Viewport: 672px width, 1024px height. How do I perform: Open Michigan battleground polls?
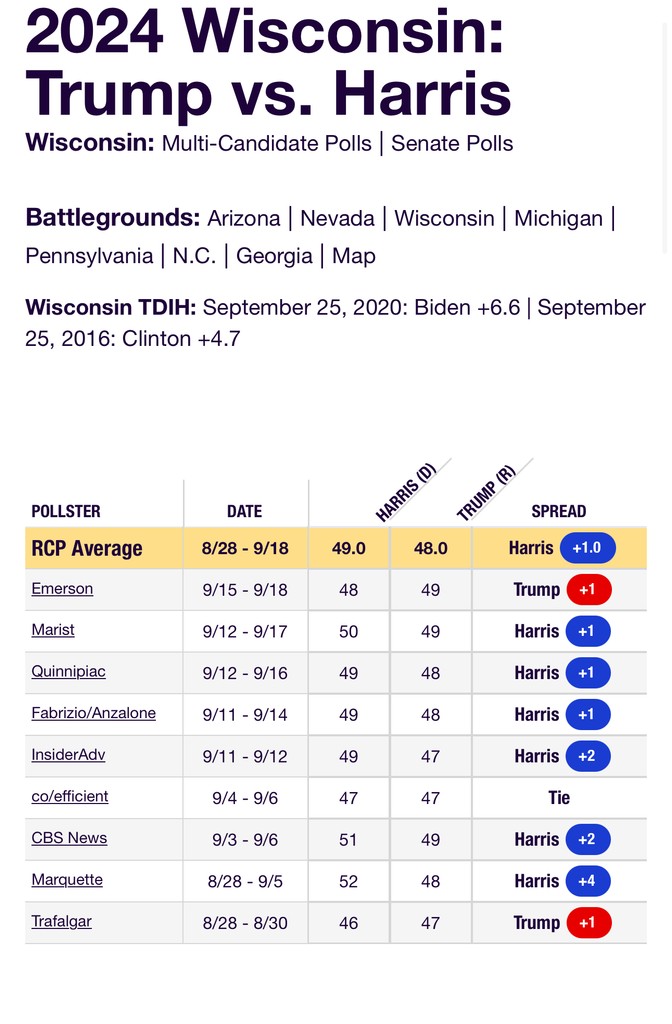pyautogui.click(x=558, y=218)
